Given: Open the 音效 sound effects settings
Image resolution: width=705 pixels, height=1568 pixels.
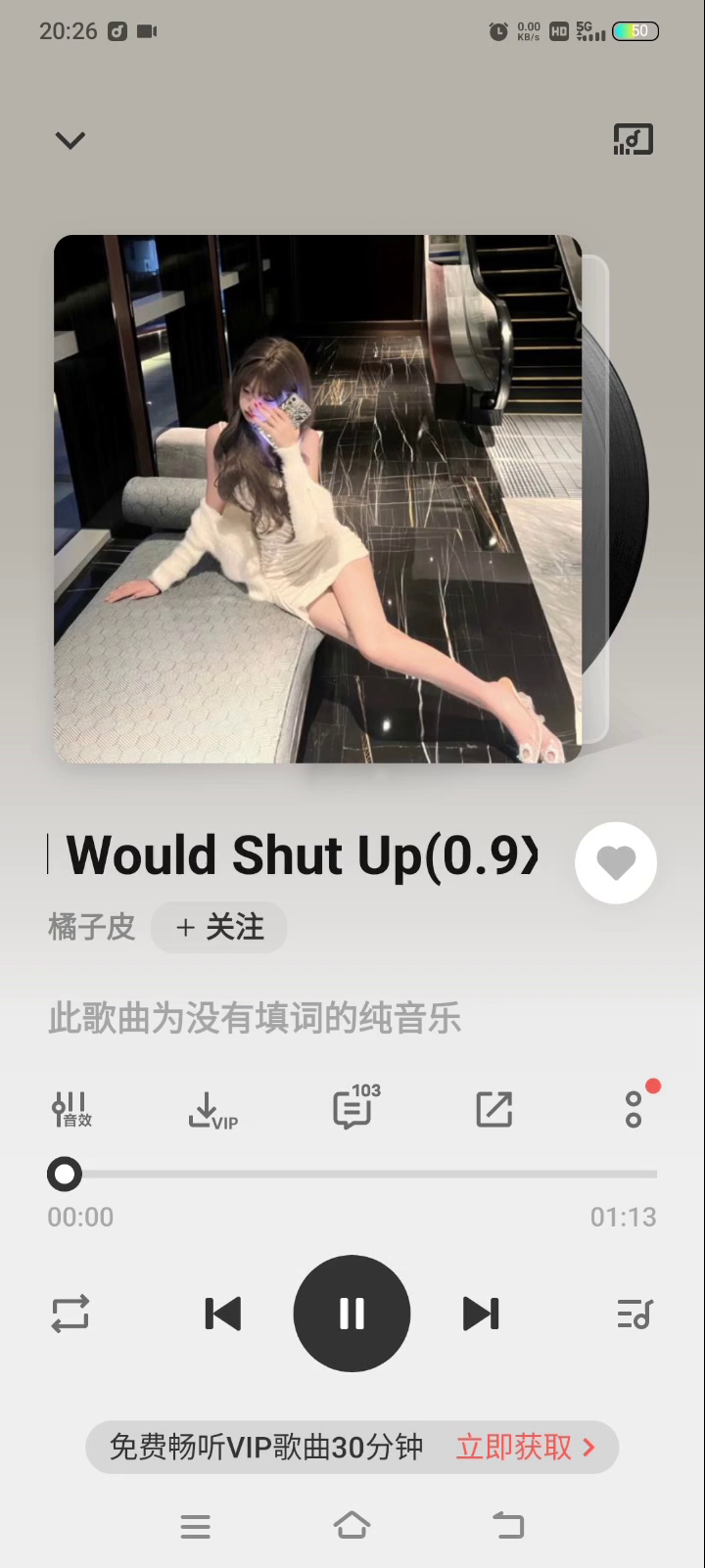Looking at the screenshot, I should (71, 1110).
